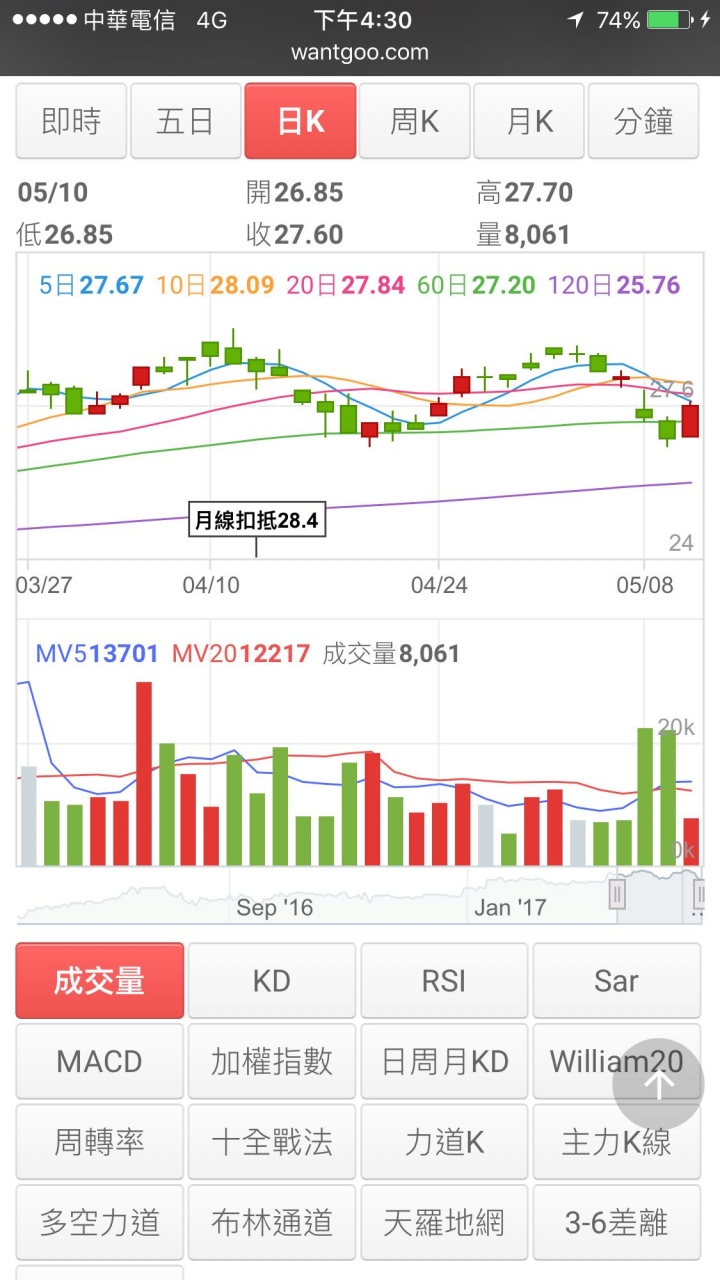
Task: Select the 成交量 volume indicator
Action: pyautogui.click(x=100, y=981)
